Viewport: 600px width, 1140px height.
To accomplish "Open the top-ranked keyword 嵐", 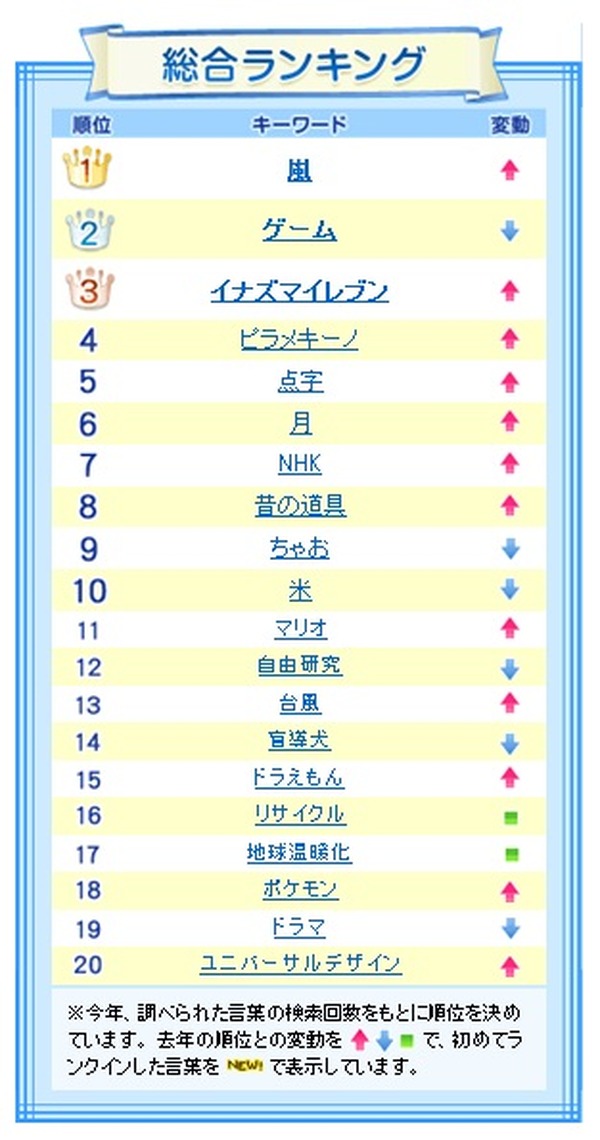I will [x=299, y=170].
